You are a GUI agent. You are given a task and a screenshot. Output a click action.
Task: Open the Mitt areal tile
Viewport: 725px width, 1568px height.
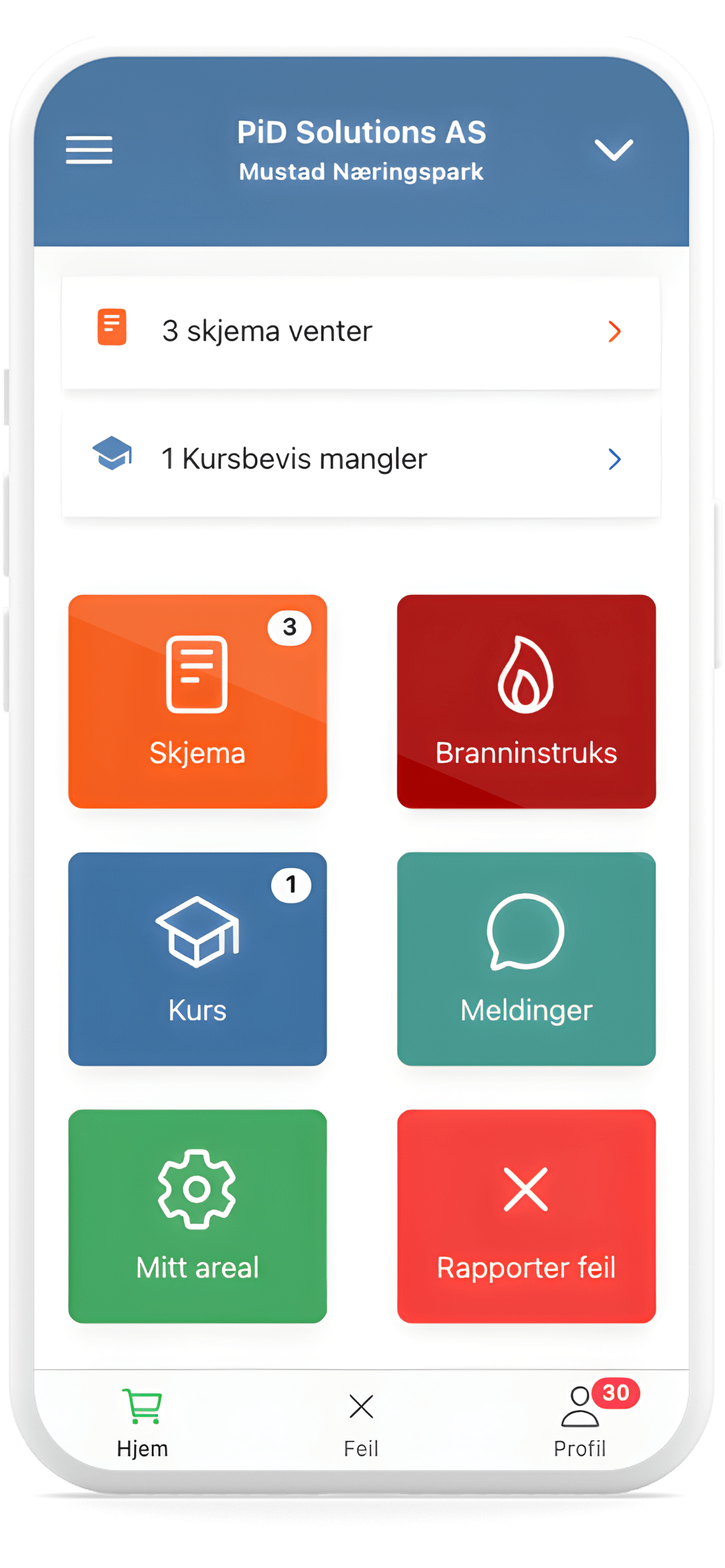(x=197, y=1216)
